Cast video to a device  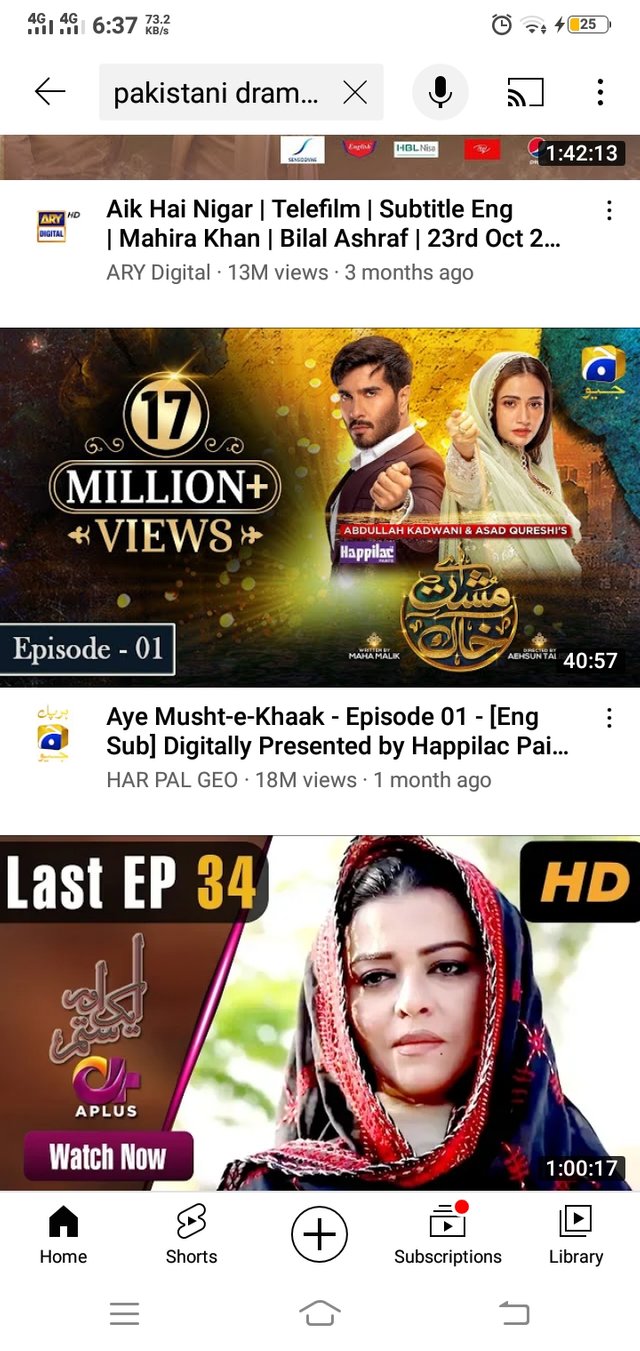[x=525, y=92]
